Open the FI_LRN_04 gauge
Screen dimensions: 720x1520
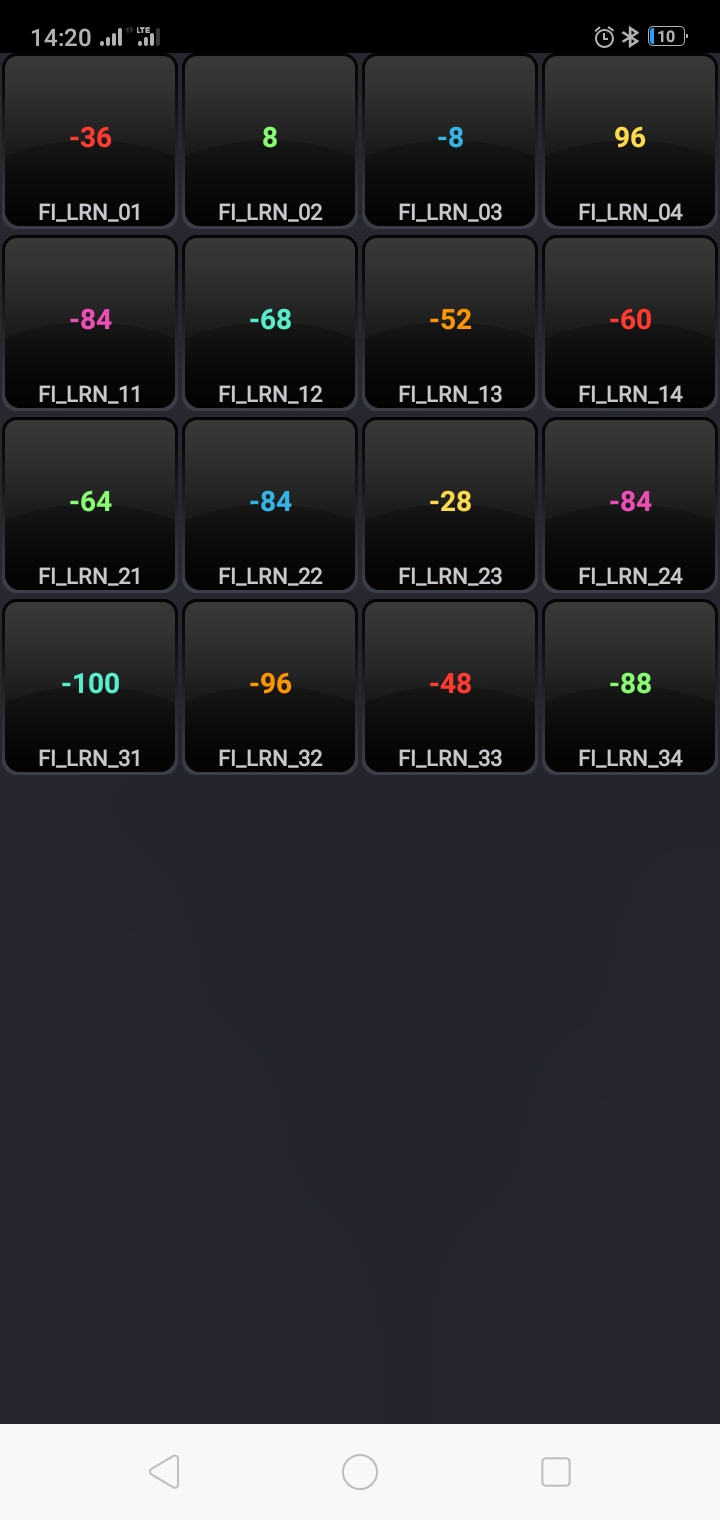pos(630,142)
